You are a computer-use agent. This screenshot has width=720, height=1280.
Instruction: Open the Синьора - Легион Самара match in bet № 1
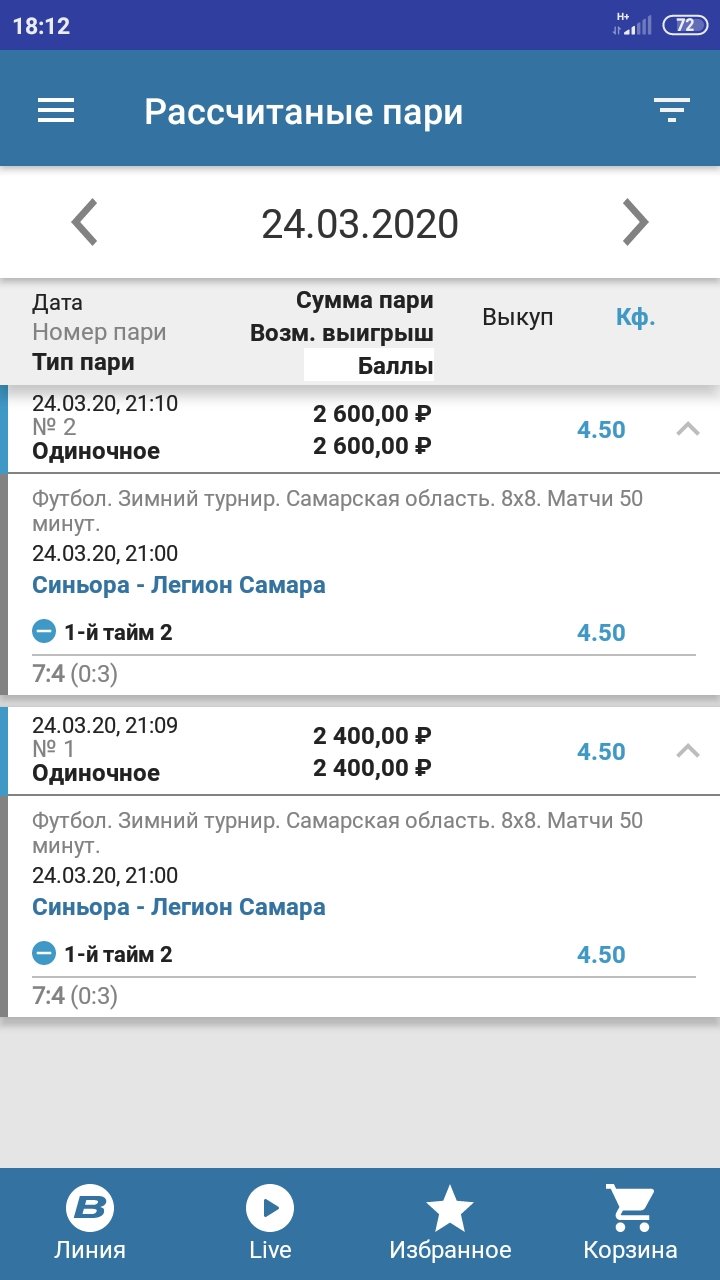click(179, 907)
